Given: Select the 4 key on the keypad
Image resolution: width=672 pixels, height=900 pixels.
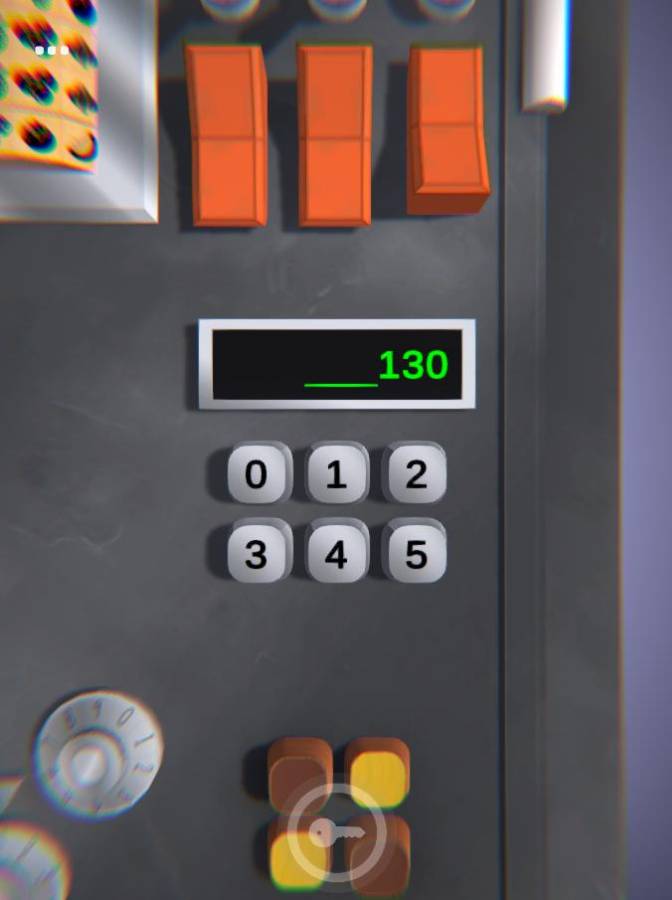Looking at the screenshot, I should (x=336, y=553).
